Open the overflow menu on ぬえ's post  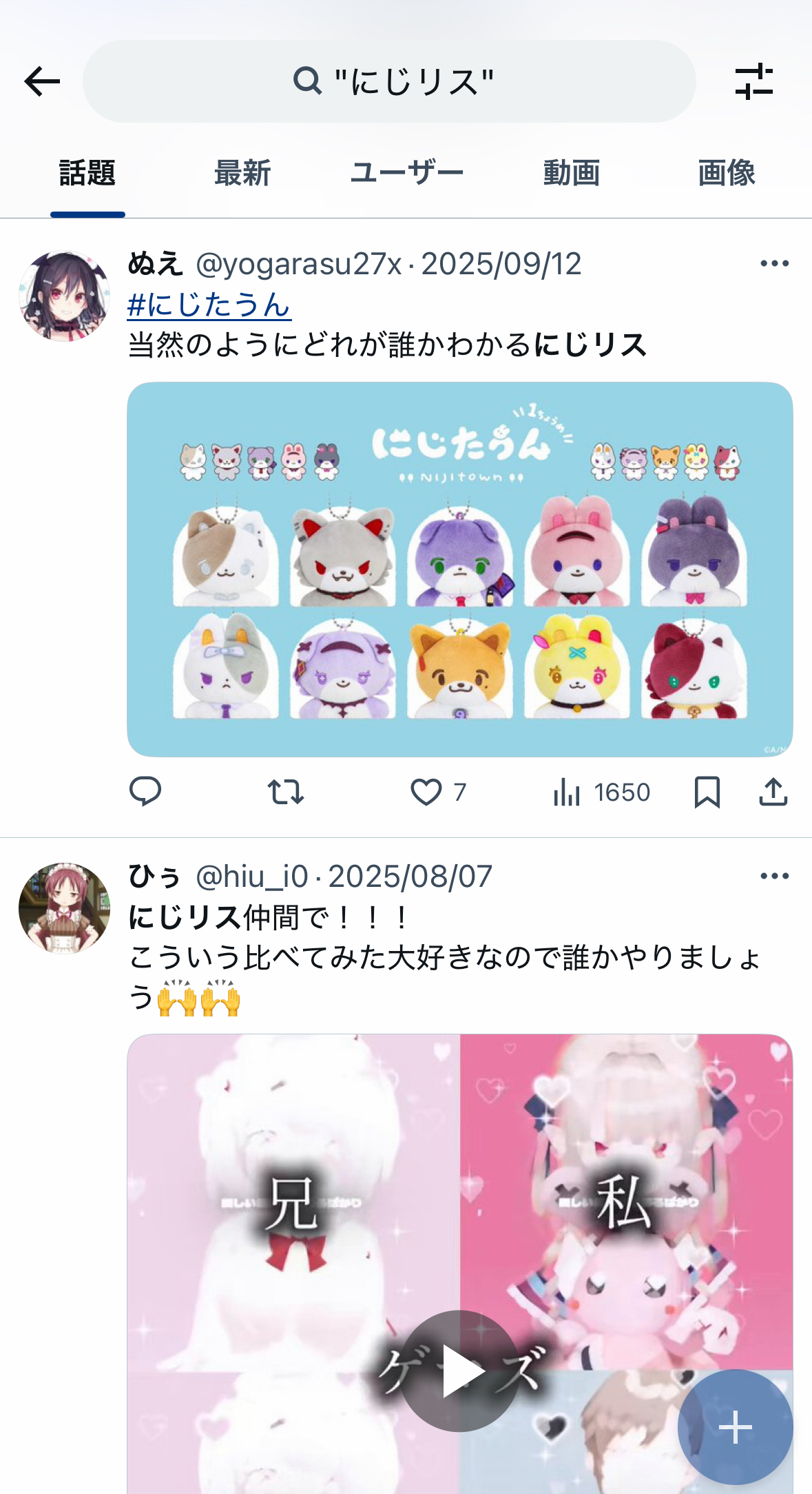[x=774, y=264]
